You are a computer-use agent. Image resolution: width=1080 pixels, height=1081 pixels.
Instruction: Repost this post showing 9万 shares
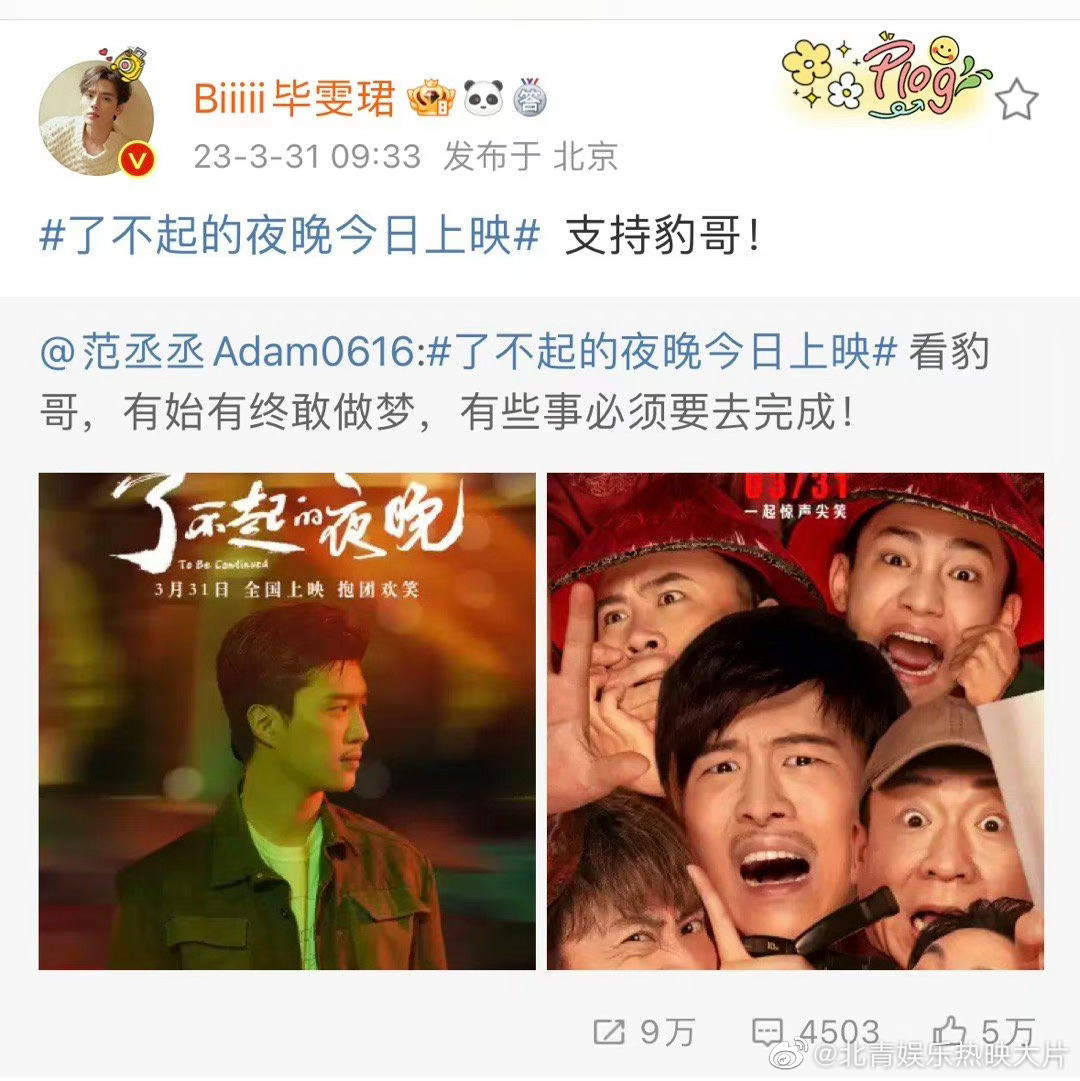pyautogui.click(x=644, y=1032)
